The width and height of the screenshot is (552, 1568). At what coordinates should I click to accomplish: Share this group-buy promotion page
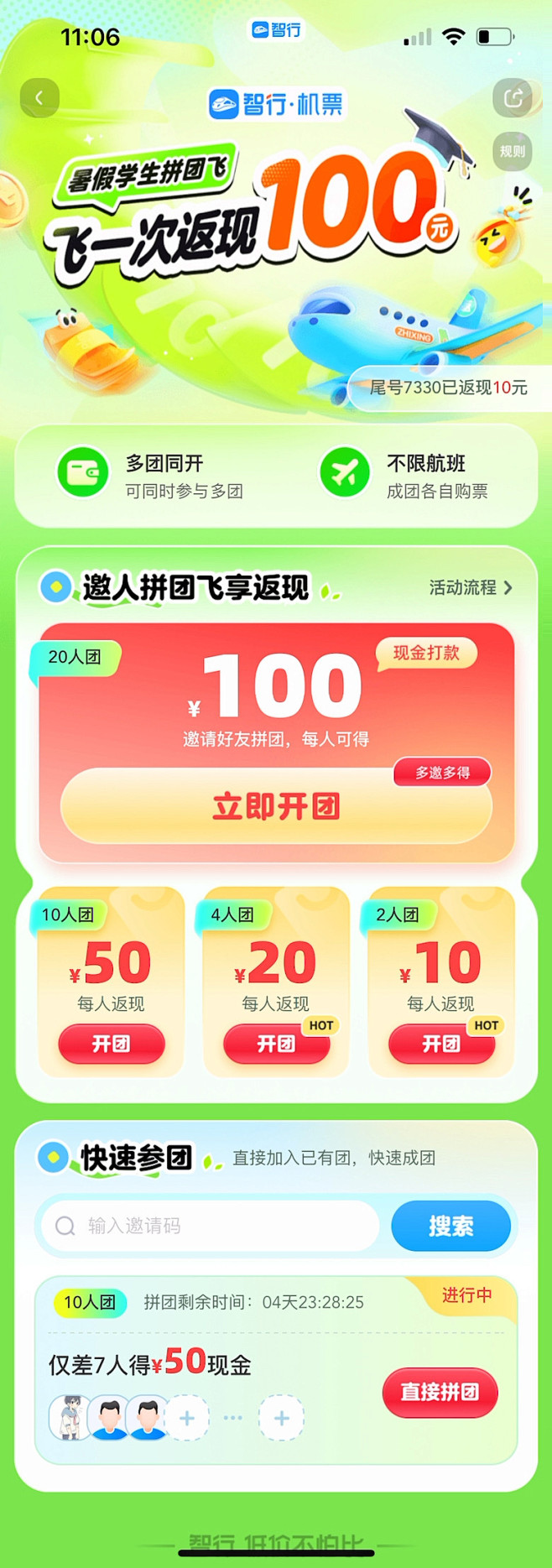pyautogui.click(x=512, y=98)
